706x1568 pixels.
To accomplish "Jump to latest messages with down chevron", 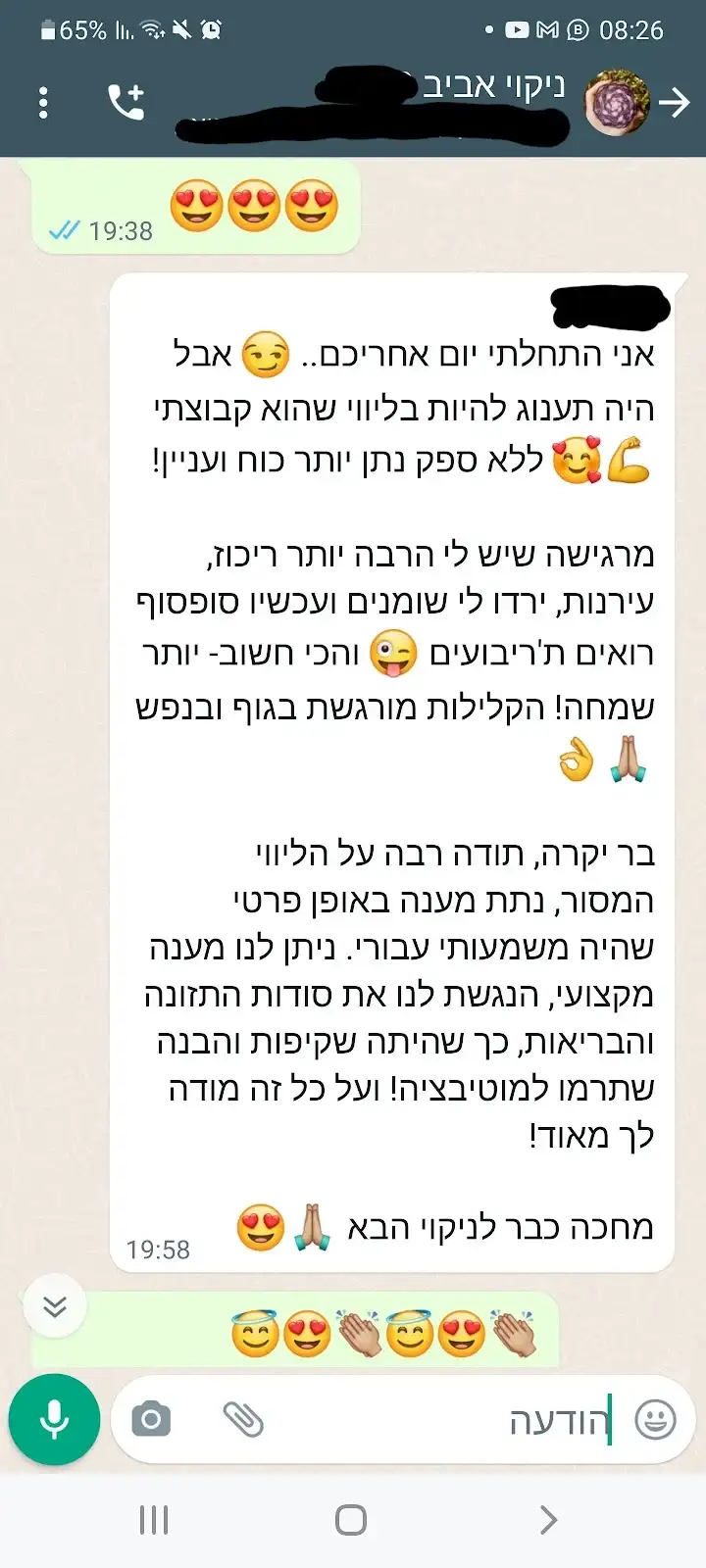I will (55, 1305).
